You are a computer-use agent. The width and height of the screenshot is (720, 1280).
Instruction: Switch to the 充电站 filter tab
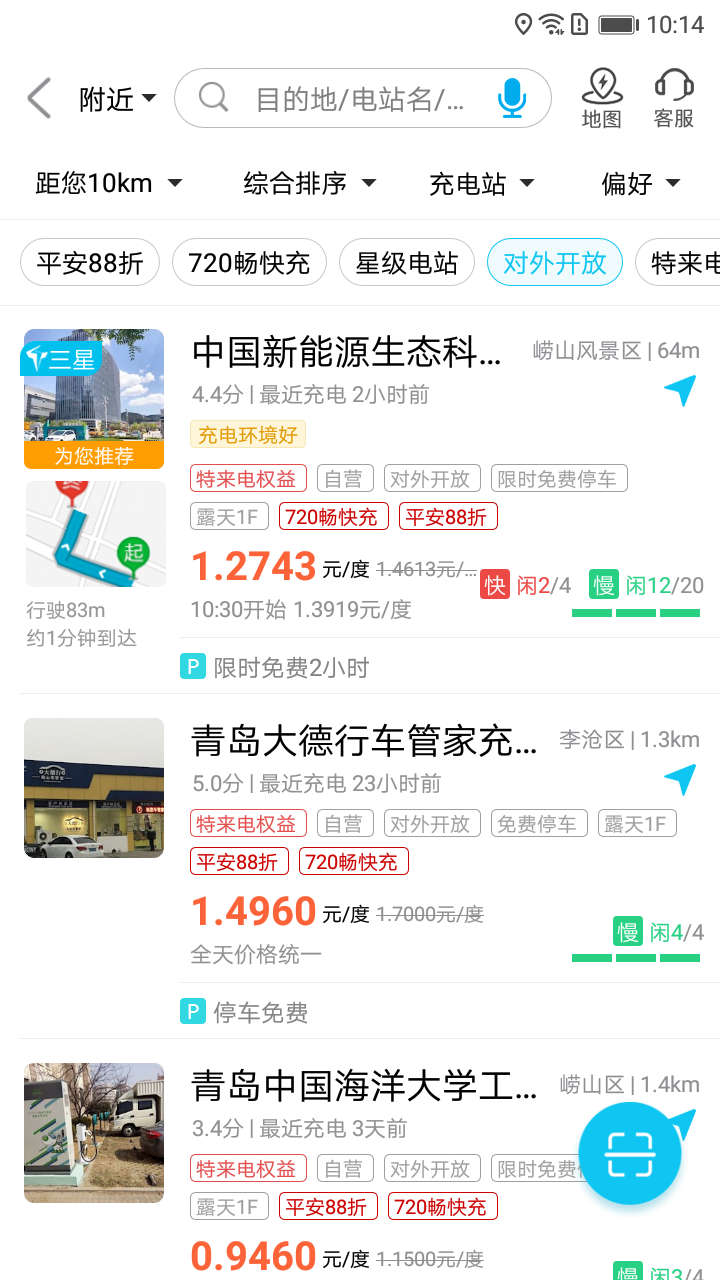pos(482,183)
